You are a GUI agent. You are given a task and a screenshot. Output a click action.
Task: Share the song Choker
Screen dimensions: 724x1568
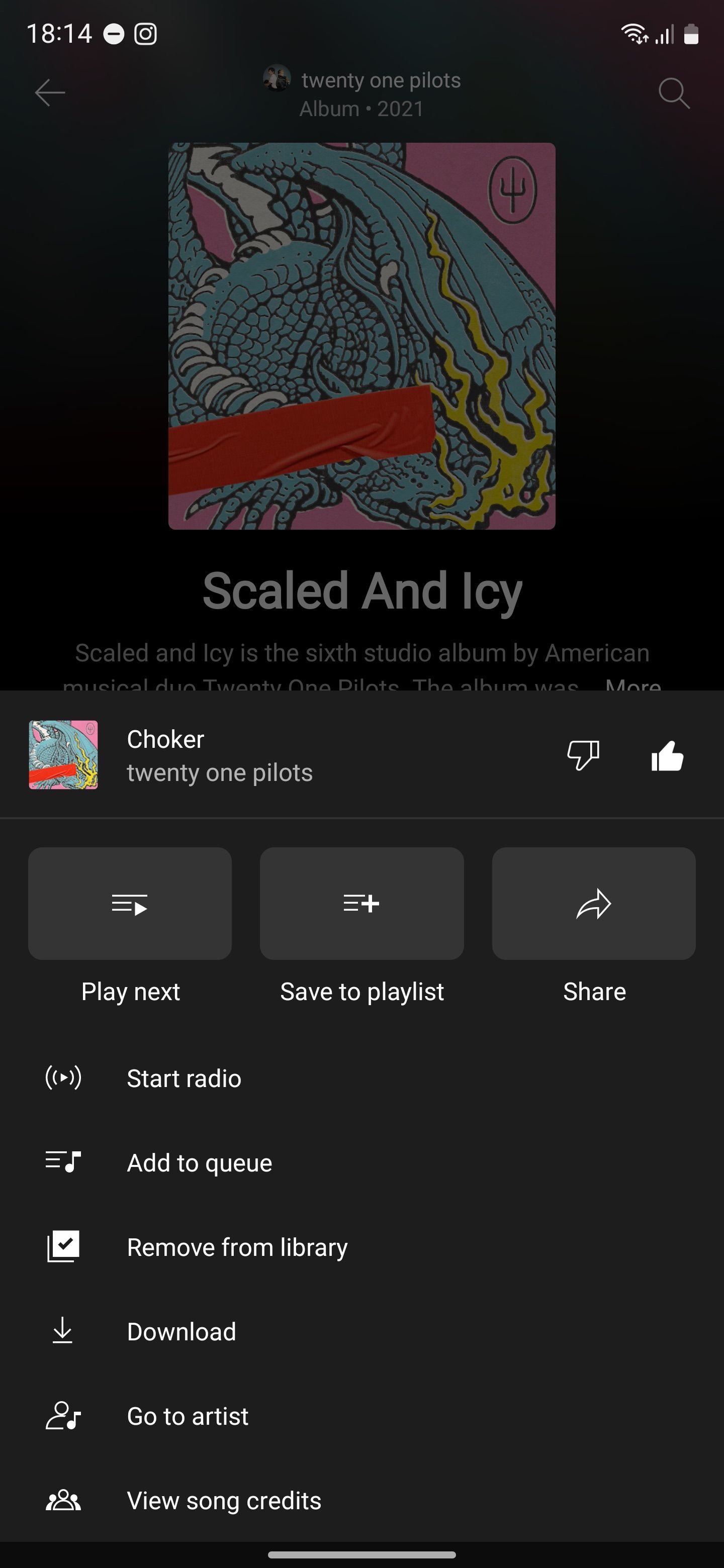594,903
